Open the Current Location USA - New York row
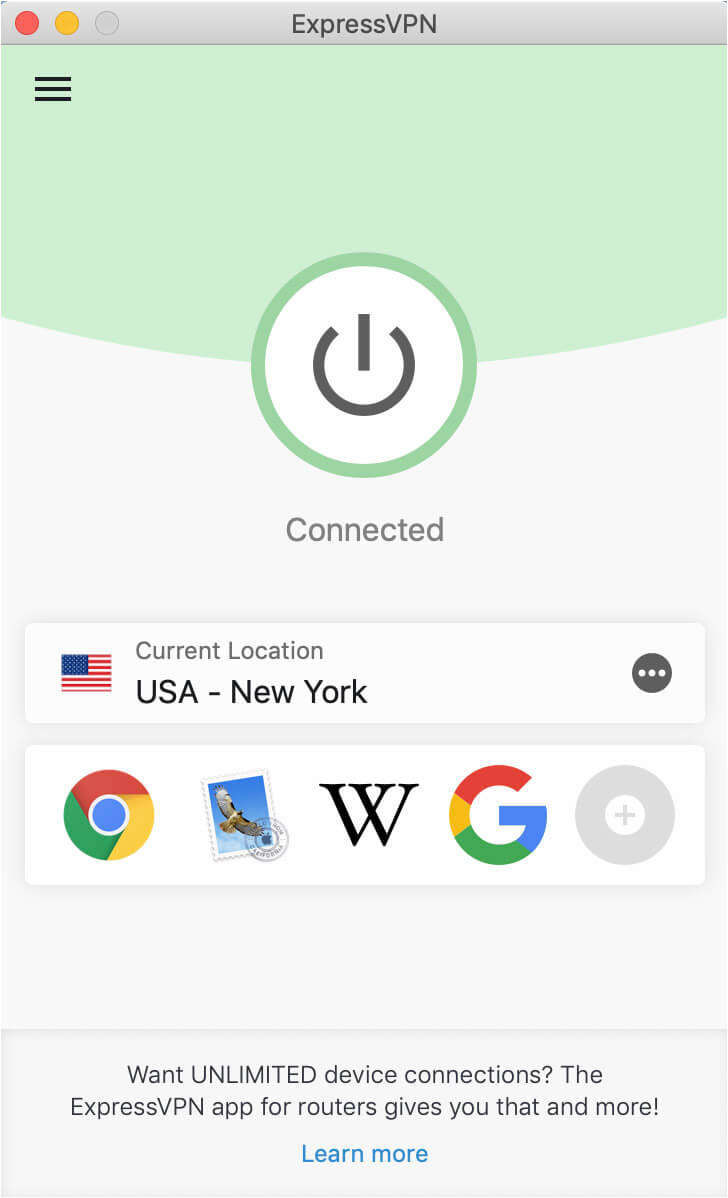Screen dimensions: 728x1198 pos(364,673)
